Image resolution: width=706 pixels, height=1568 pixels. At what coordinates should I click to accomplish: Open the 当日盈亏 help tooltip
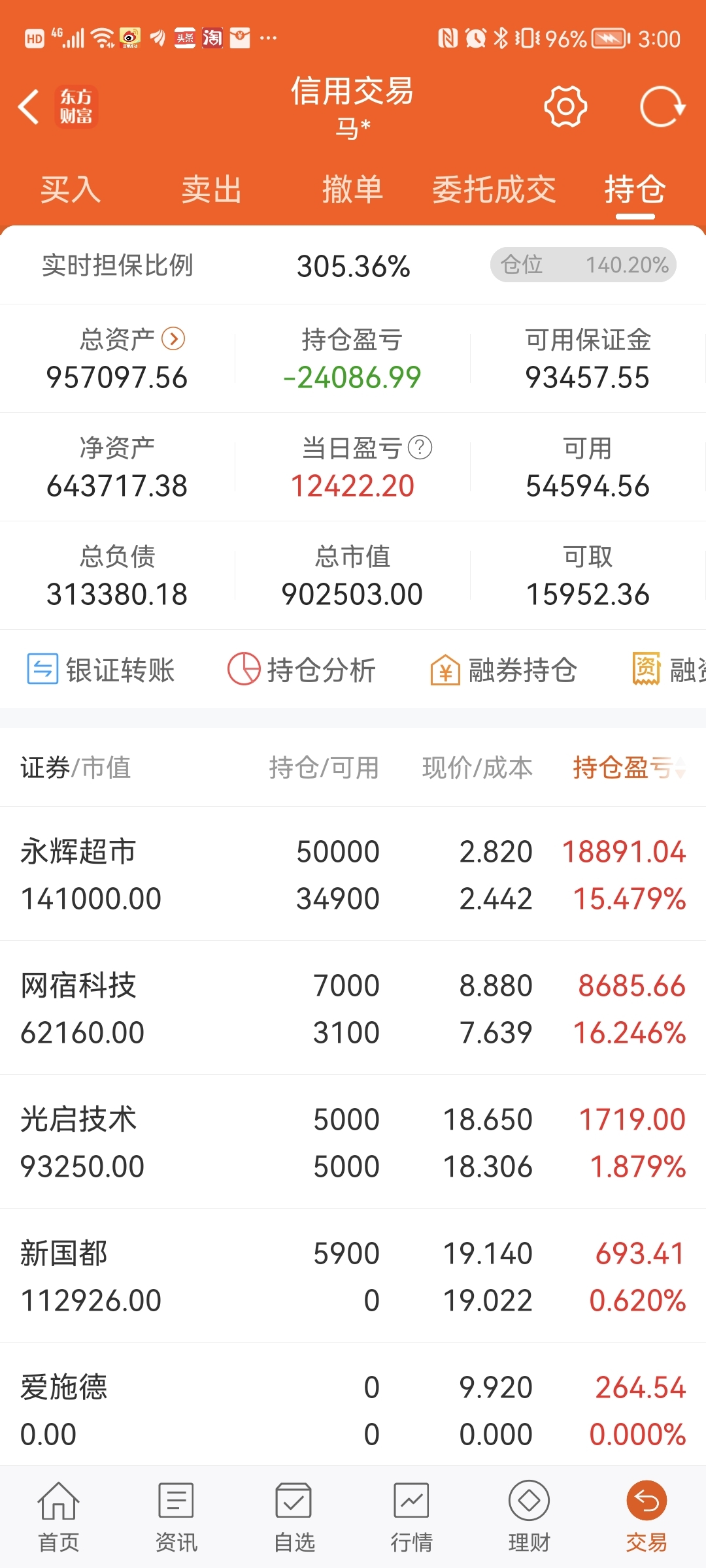click(x=421, y=448)
